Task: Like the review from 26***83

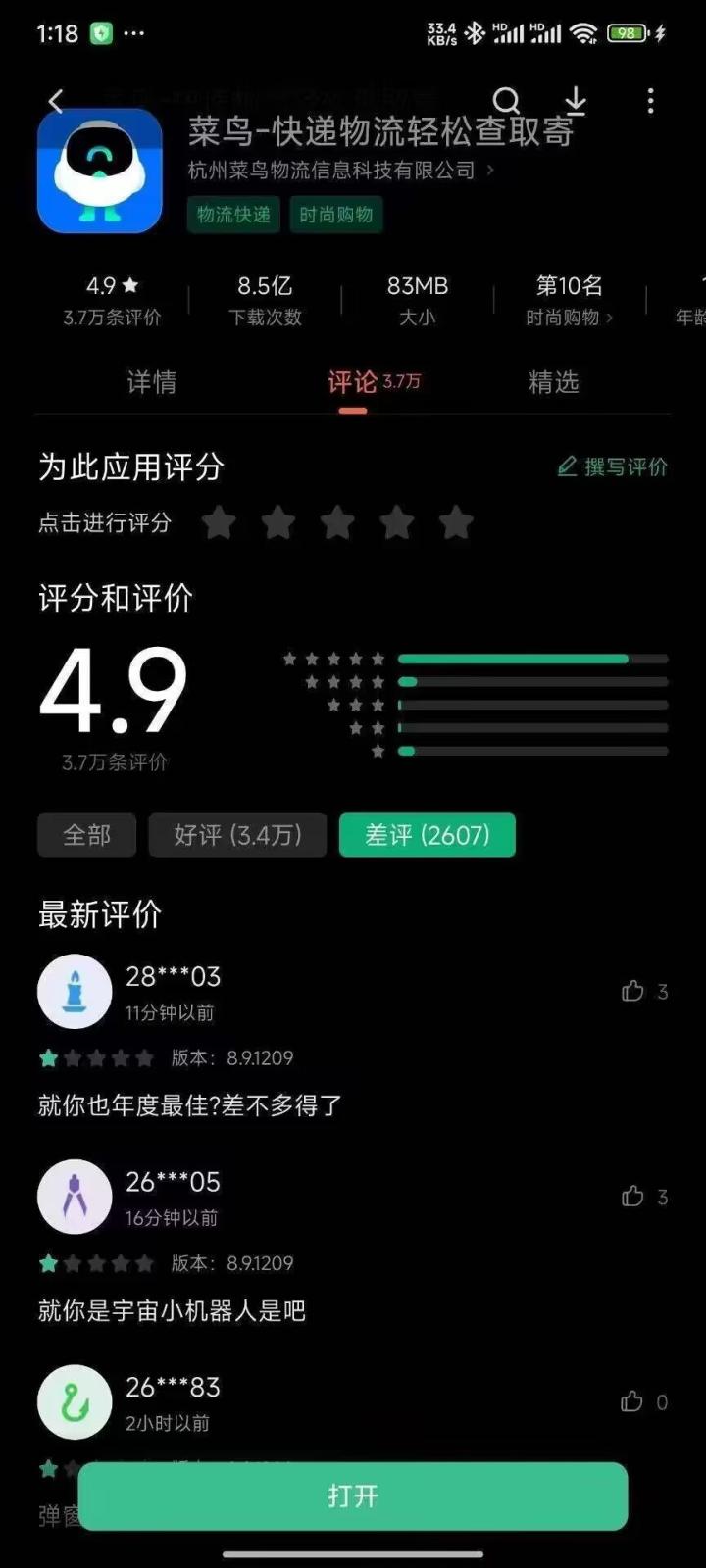Action: (x=633, y=1401)
